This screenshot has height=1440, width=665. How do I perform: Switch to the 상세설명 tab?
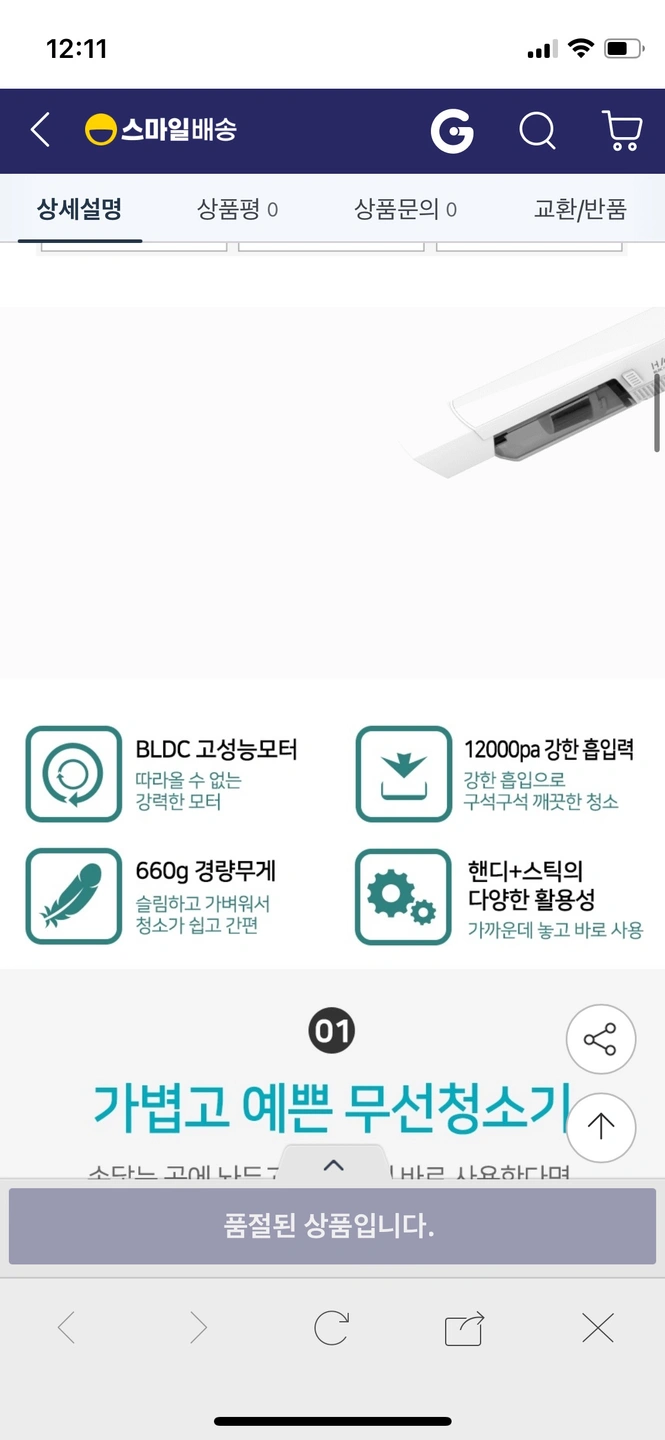click(79, 209)
